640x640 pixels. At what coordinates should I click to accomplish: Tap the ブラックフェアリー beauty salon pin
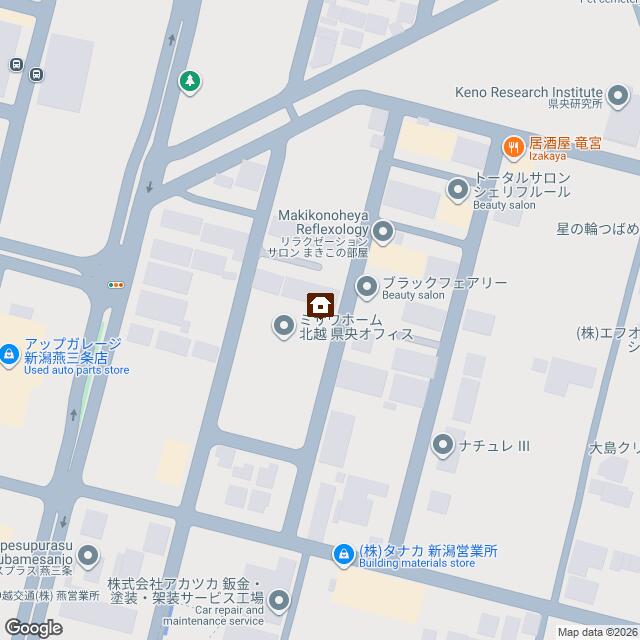pos(367,287)
